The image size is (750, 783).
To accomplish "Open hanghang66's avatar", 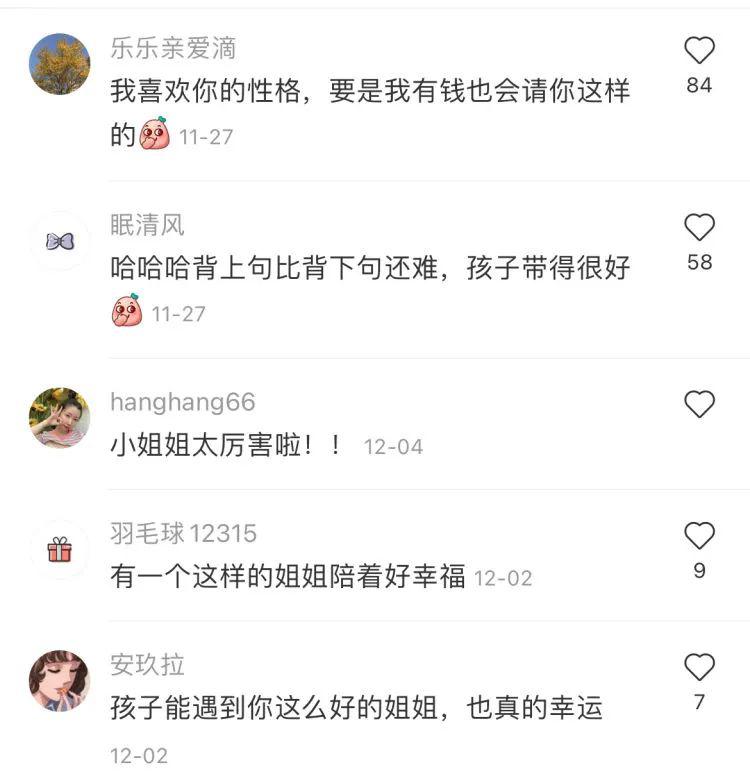I will pyautogui.click(x=60, y=417).
